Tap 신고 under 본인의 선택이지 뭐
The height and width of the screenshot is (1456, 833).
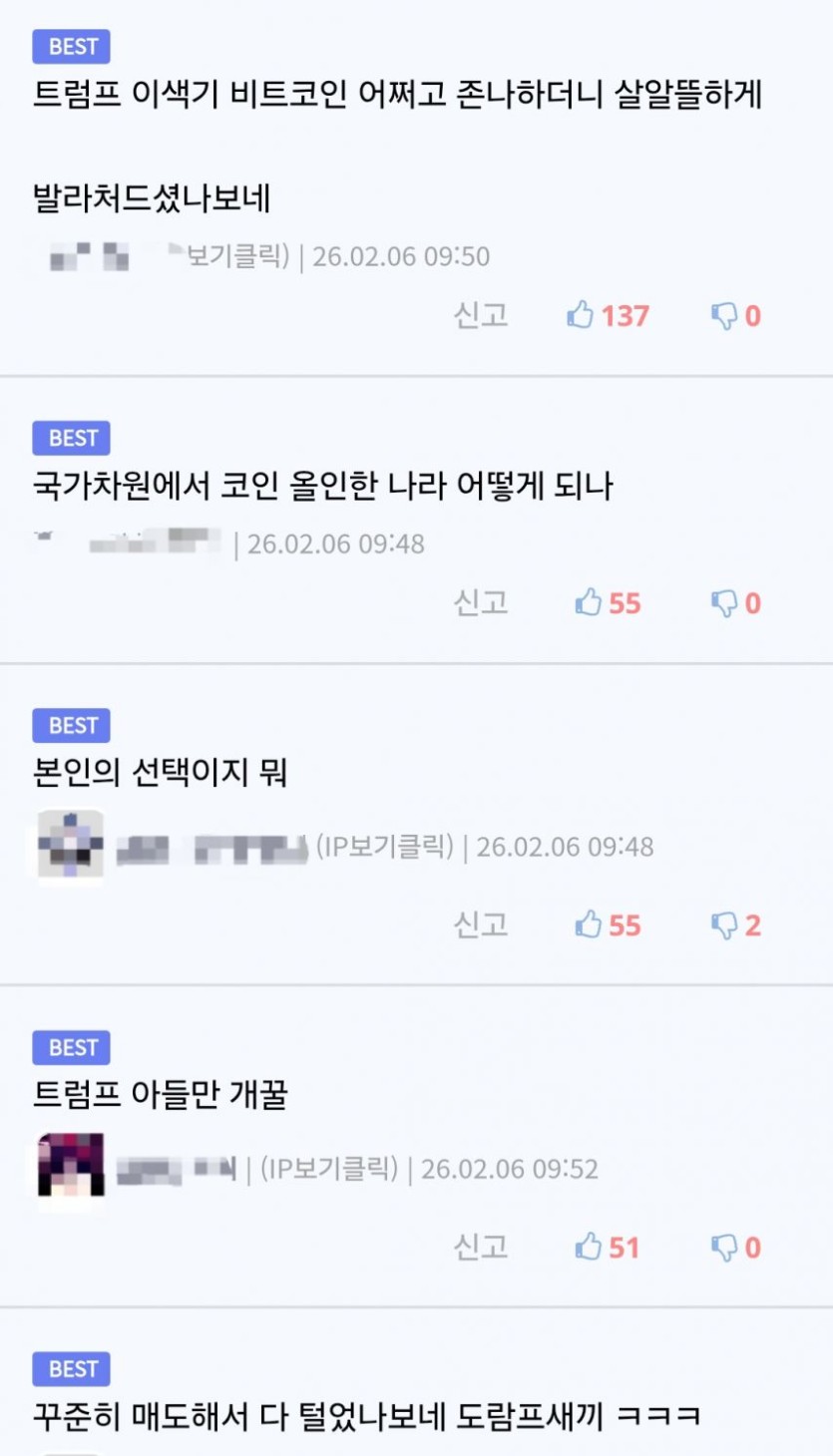481,924
